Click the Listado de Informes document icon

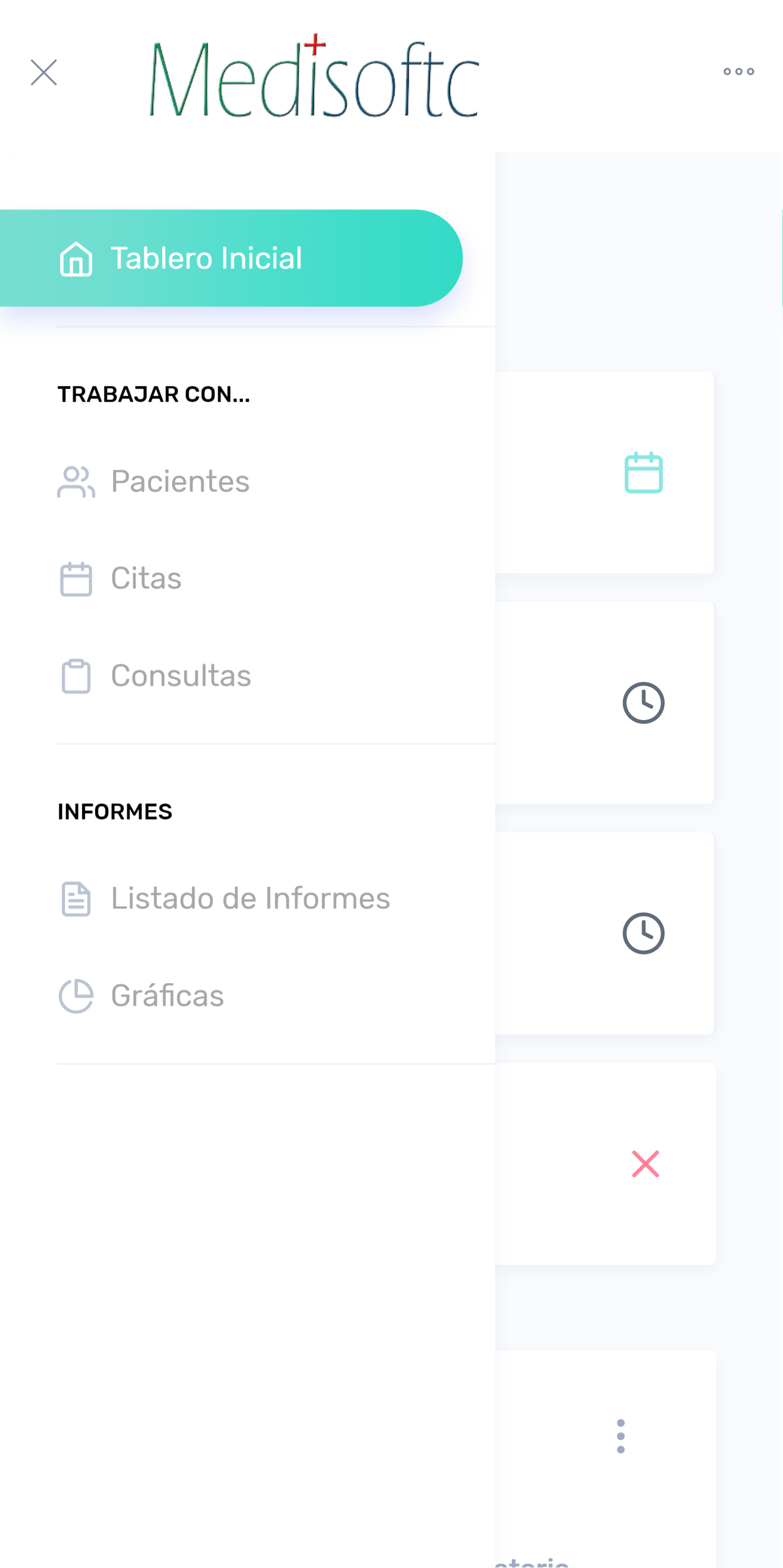(76, 898)
